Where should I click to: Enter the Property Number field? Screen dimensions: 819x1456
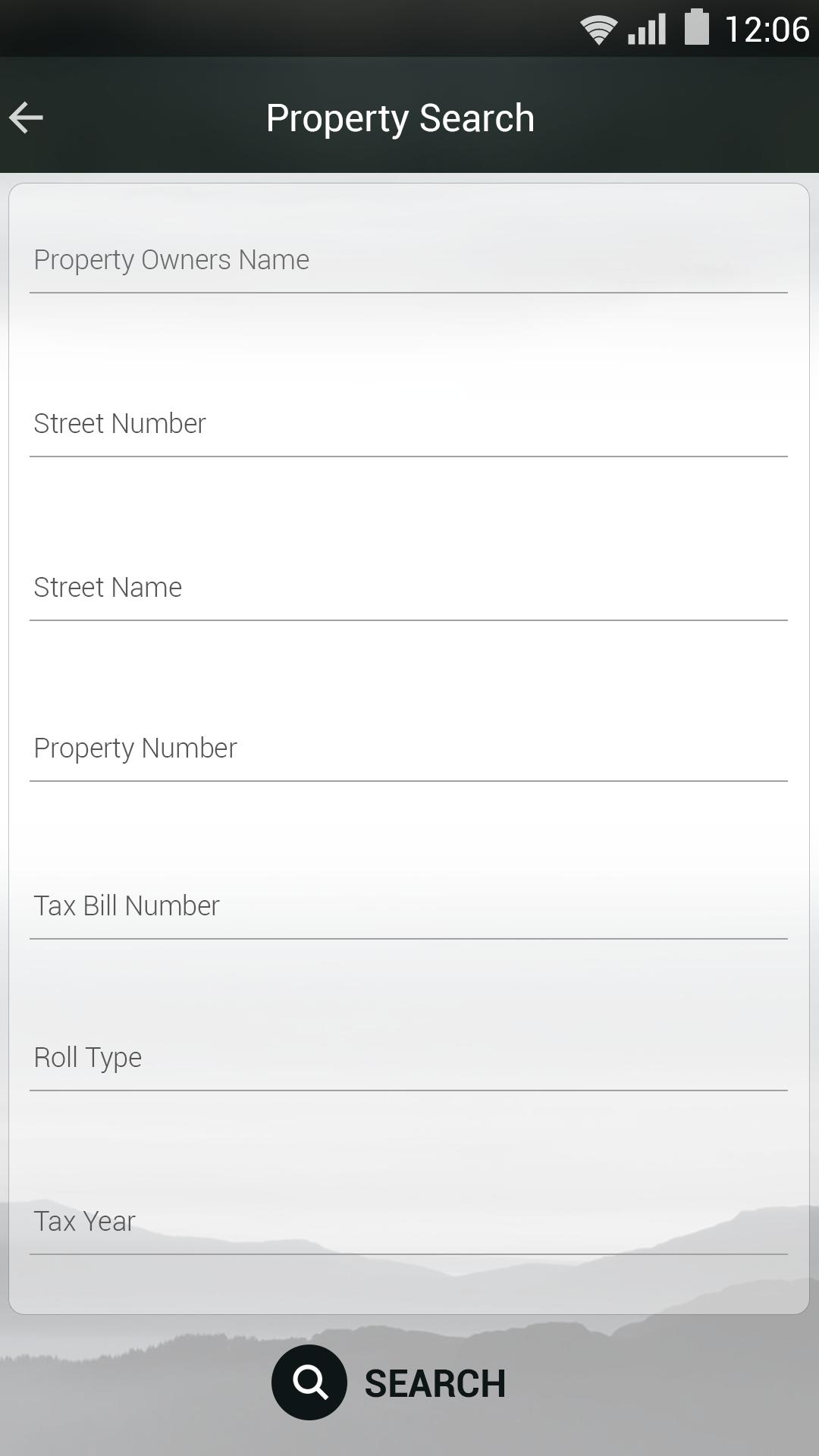(x=408, y=748)
